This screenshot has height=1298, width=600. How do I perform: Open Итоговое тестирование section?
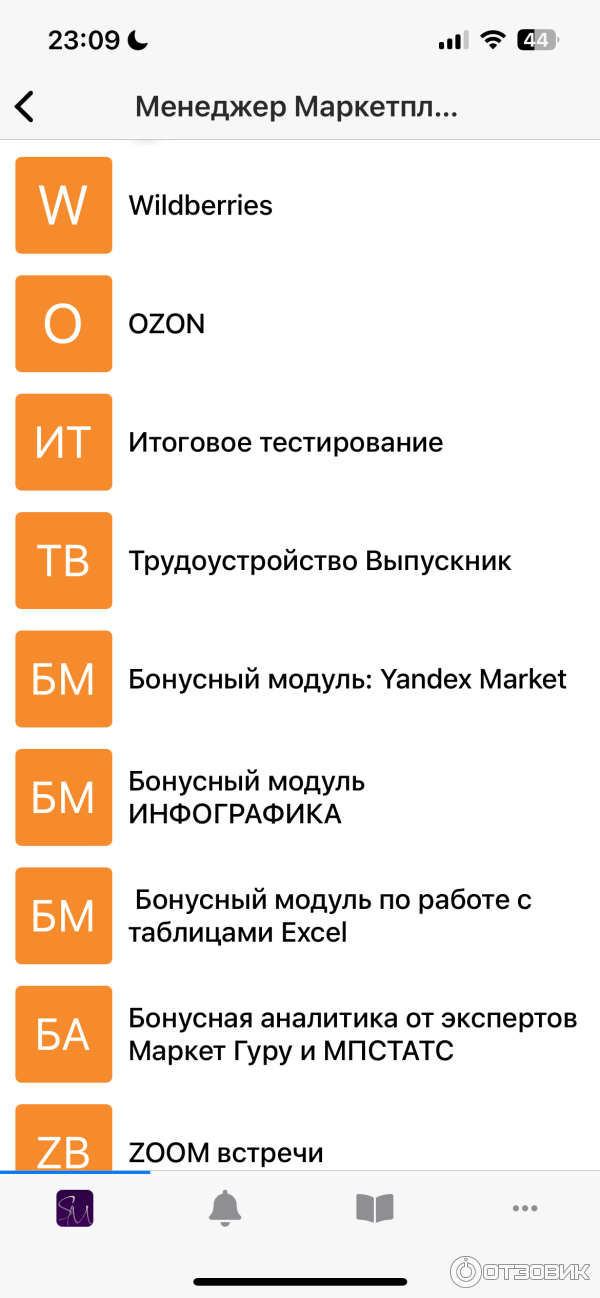[x=285, y=442]
